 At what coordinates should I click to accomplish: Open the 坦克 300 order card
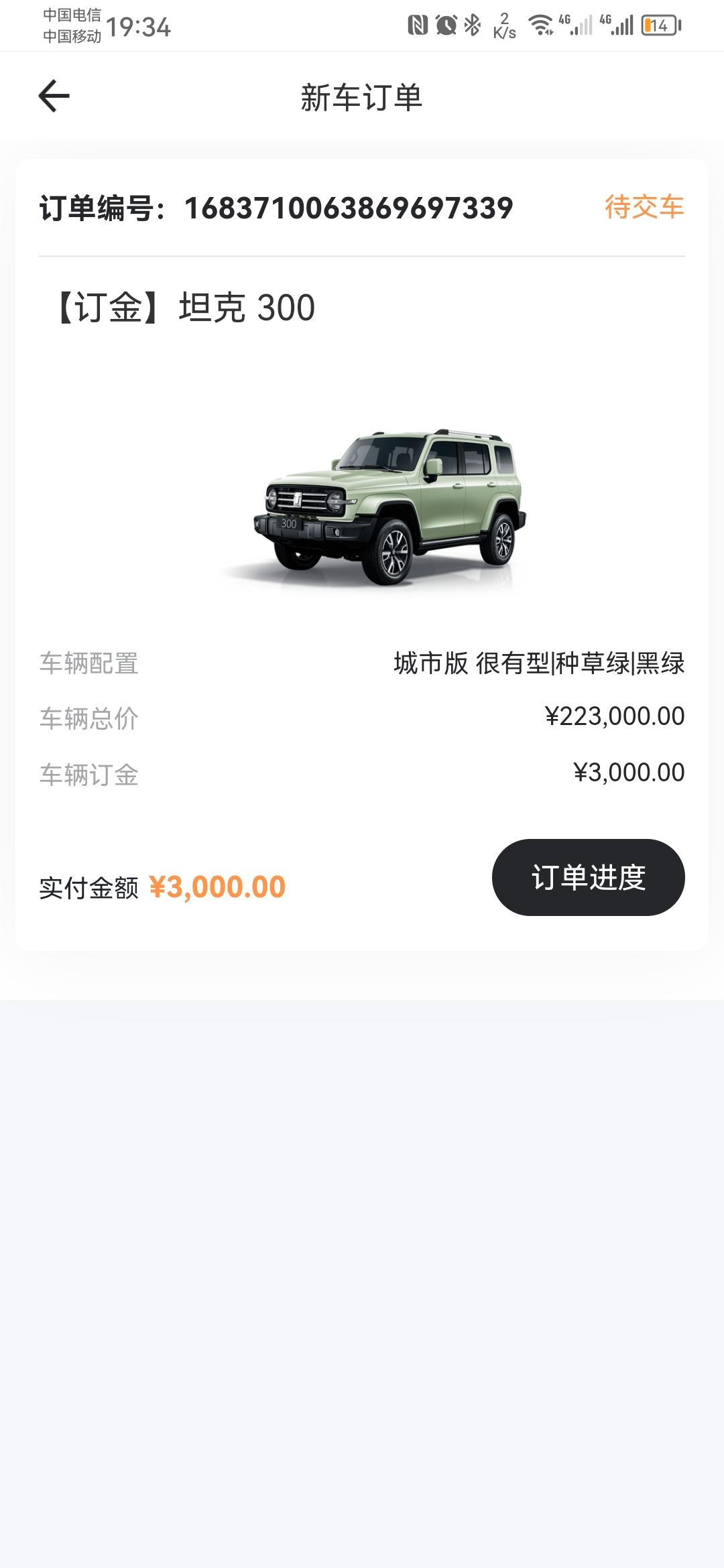(x=362, y=554)
